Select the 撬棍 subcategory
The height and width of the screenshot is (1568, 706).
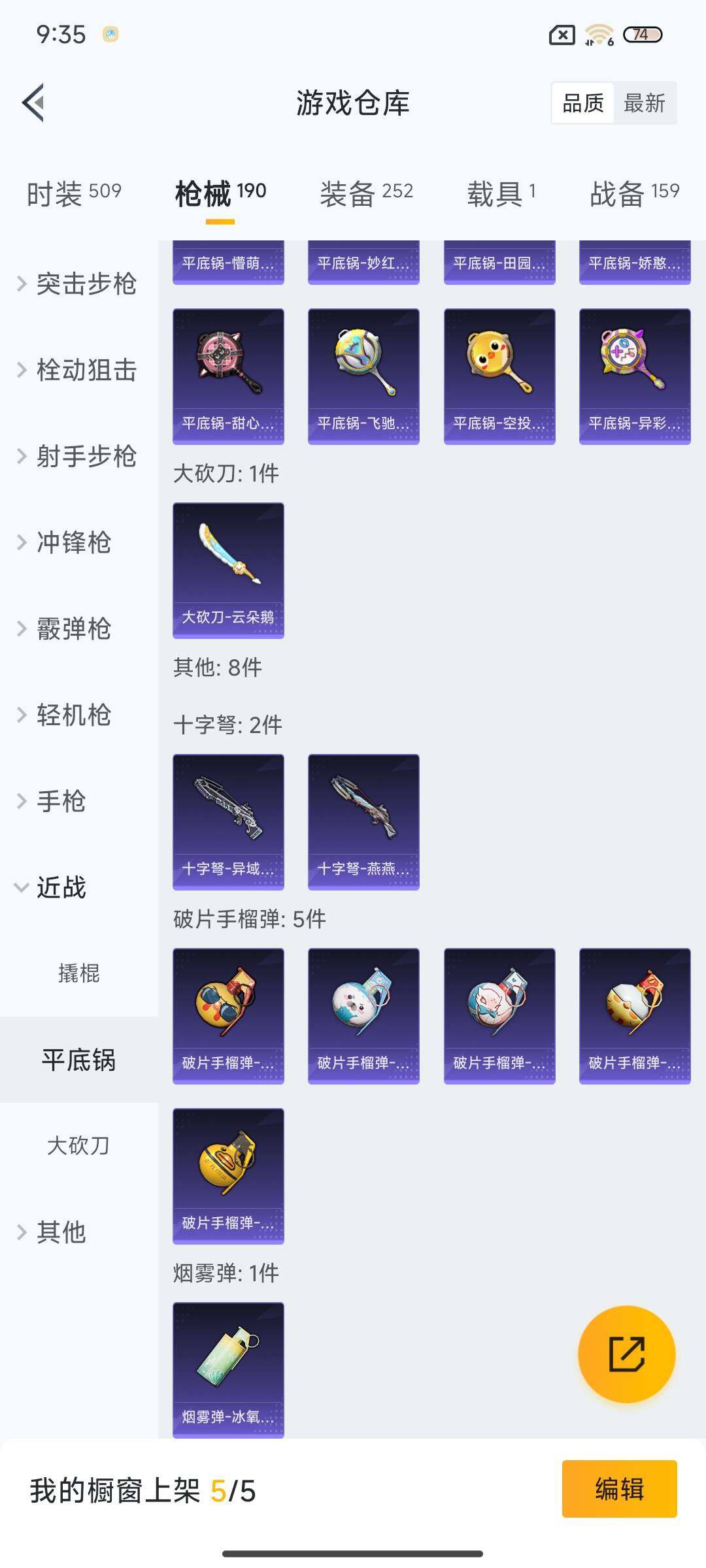(78, 973)
